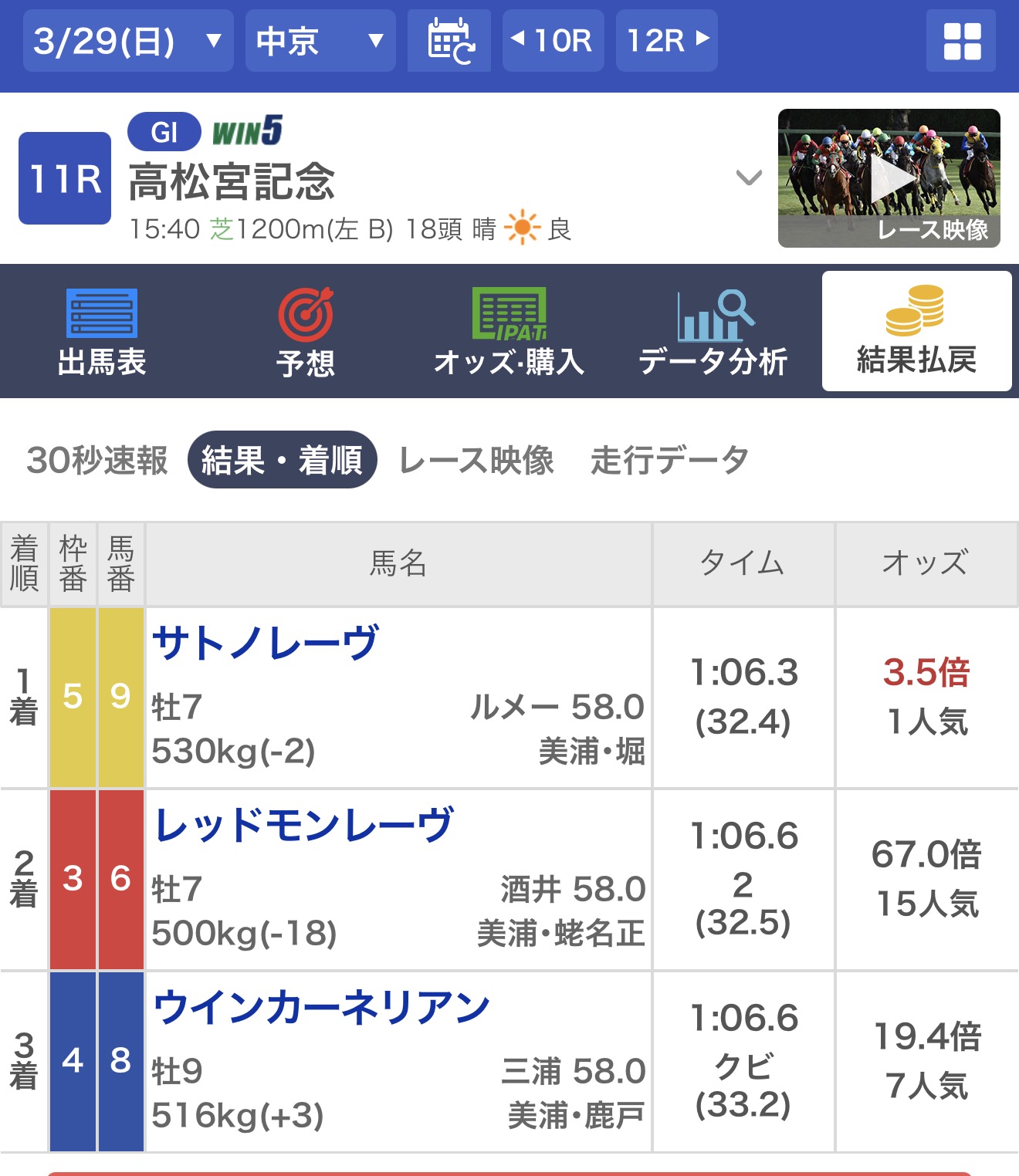The width and height of the screenshot is (1019, 1176).
Task: Switch to the 予想 tab
Action: click(306, 332)
